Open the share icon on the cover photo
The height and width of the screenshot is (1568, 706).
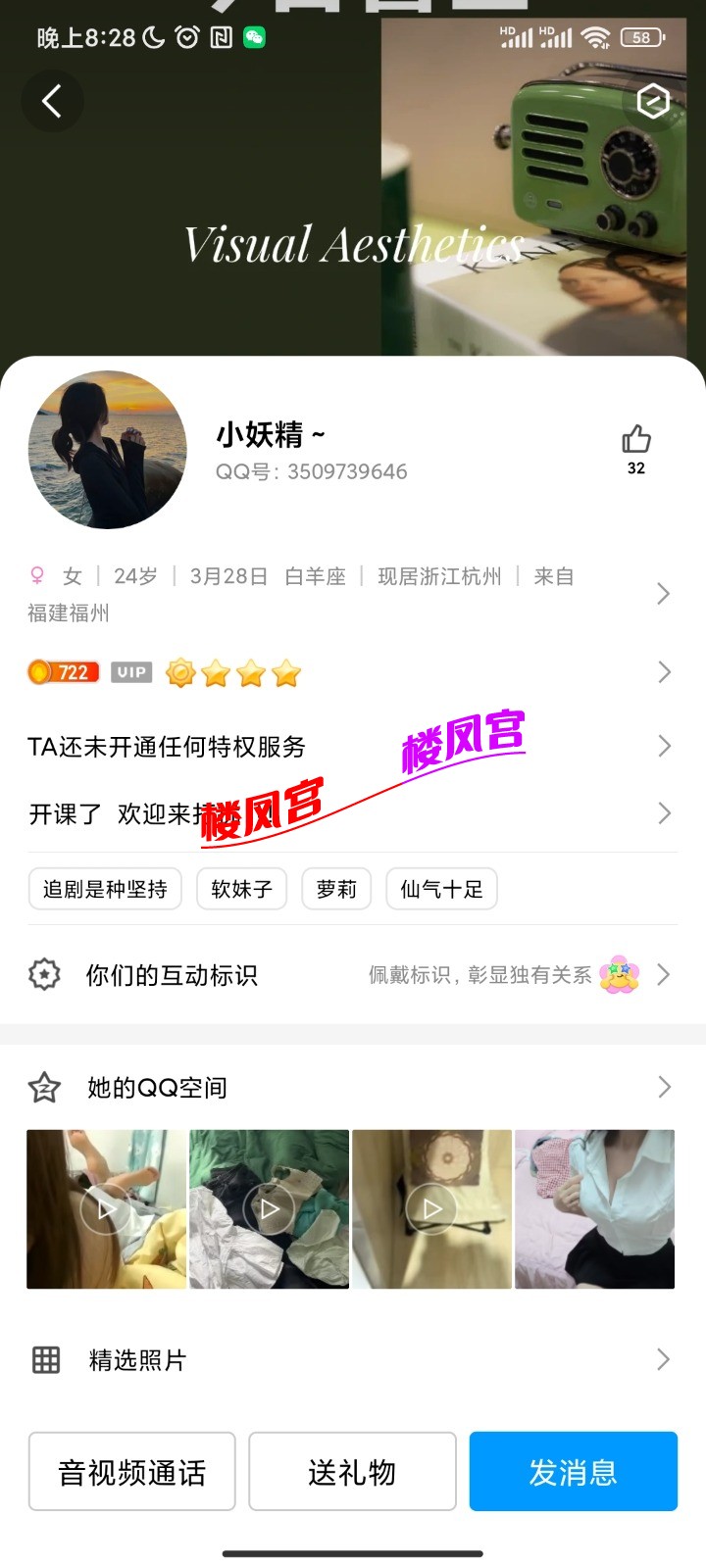point(652,101)
